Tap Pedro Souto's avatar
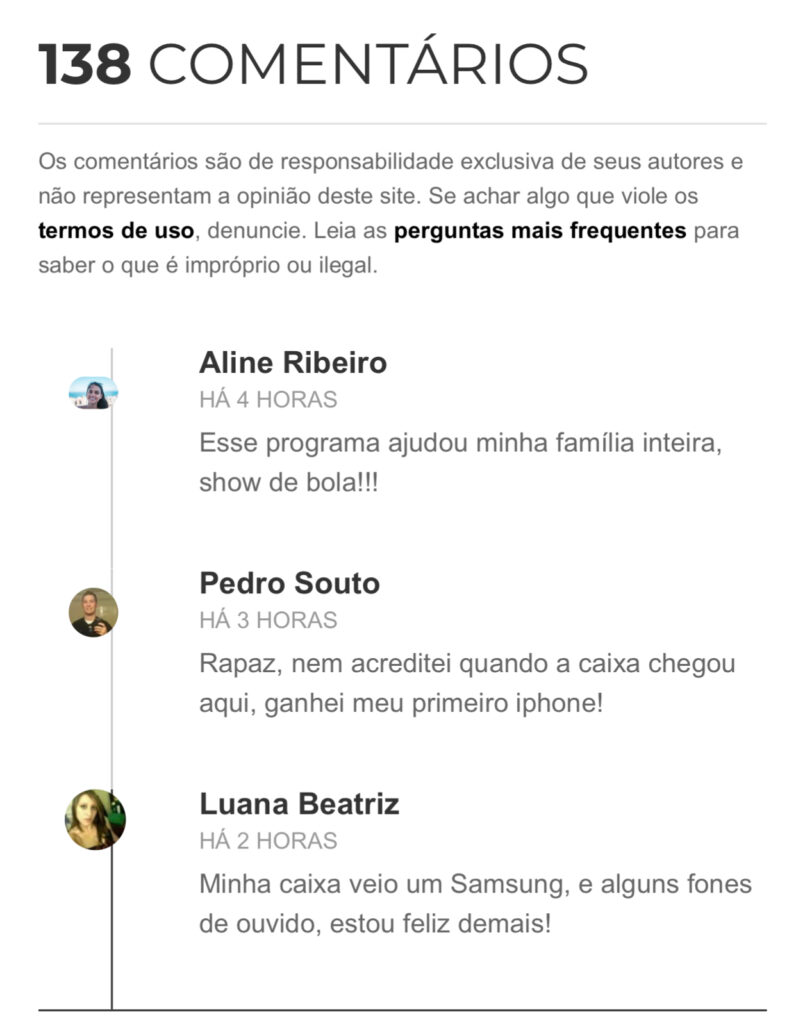 click(x=94, y=612)
